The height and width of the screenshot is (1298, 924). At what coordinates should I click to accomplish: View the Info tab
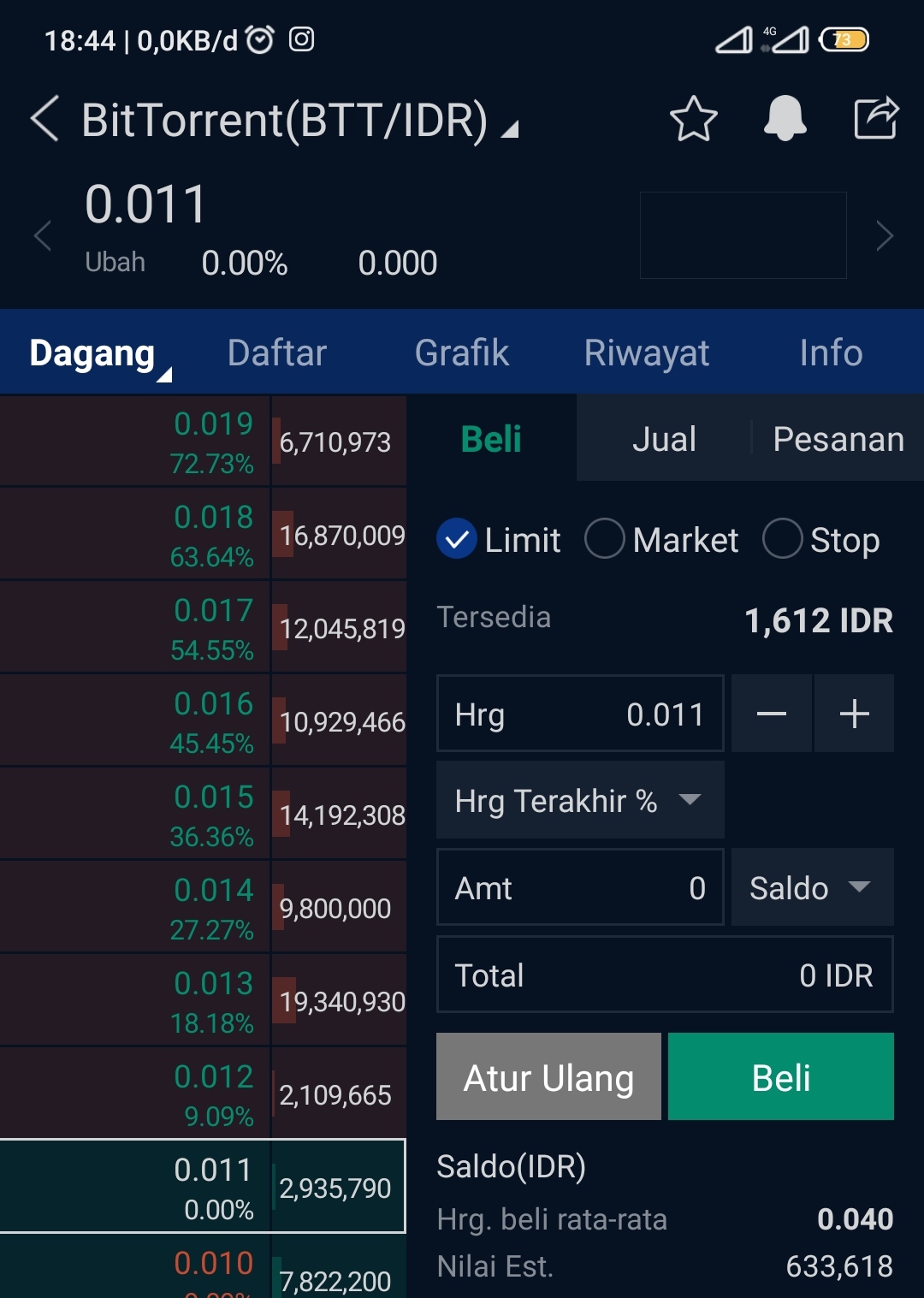point(831,353)
